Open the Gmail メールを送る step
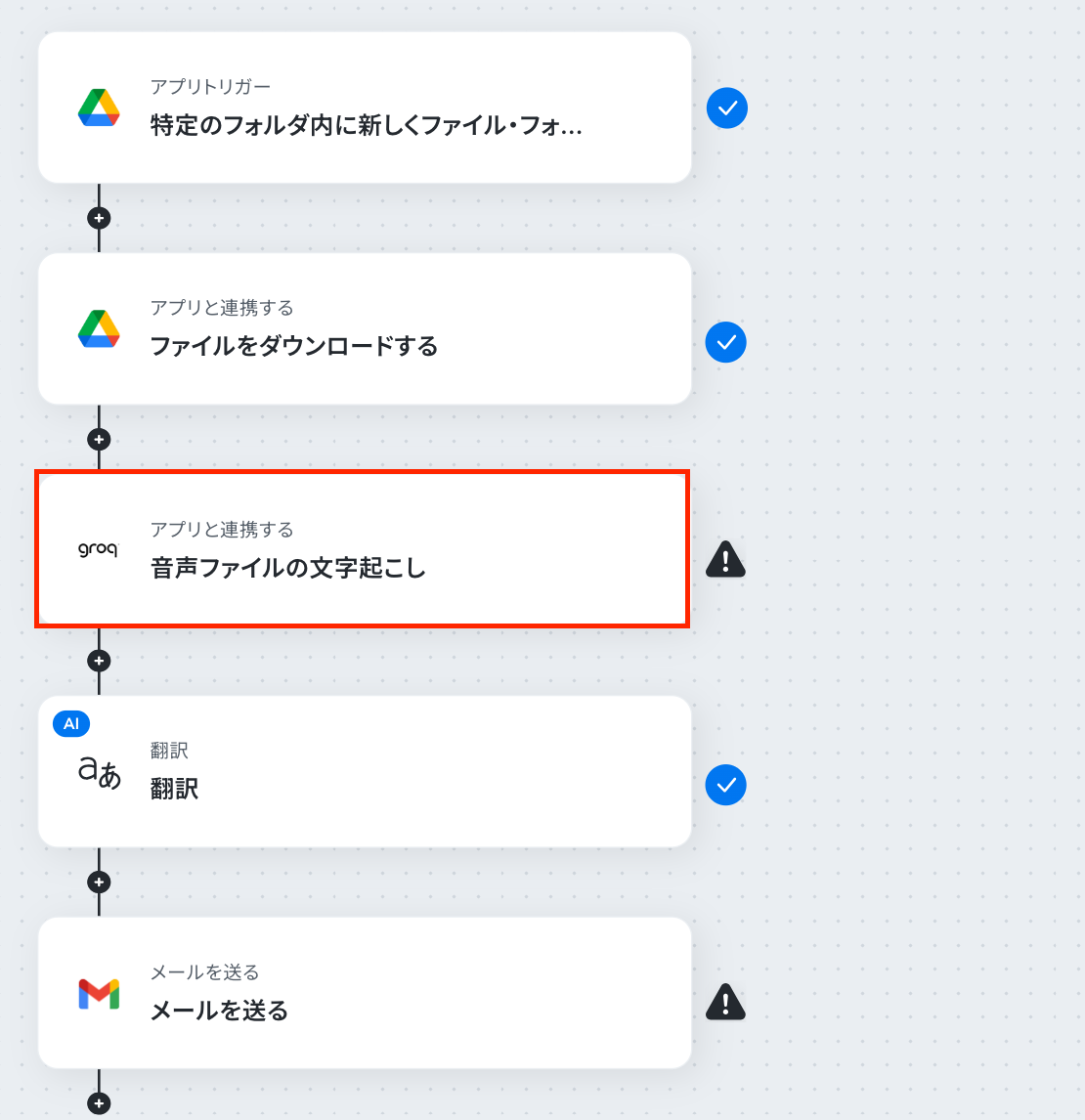This screenshot has height=1120, width=1085. [364, 993]
